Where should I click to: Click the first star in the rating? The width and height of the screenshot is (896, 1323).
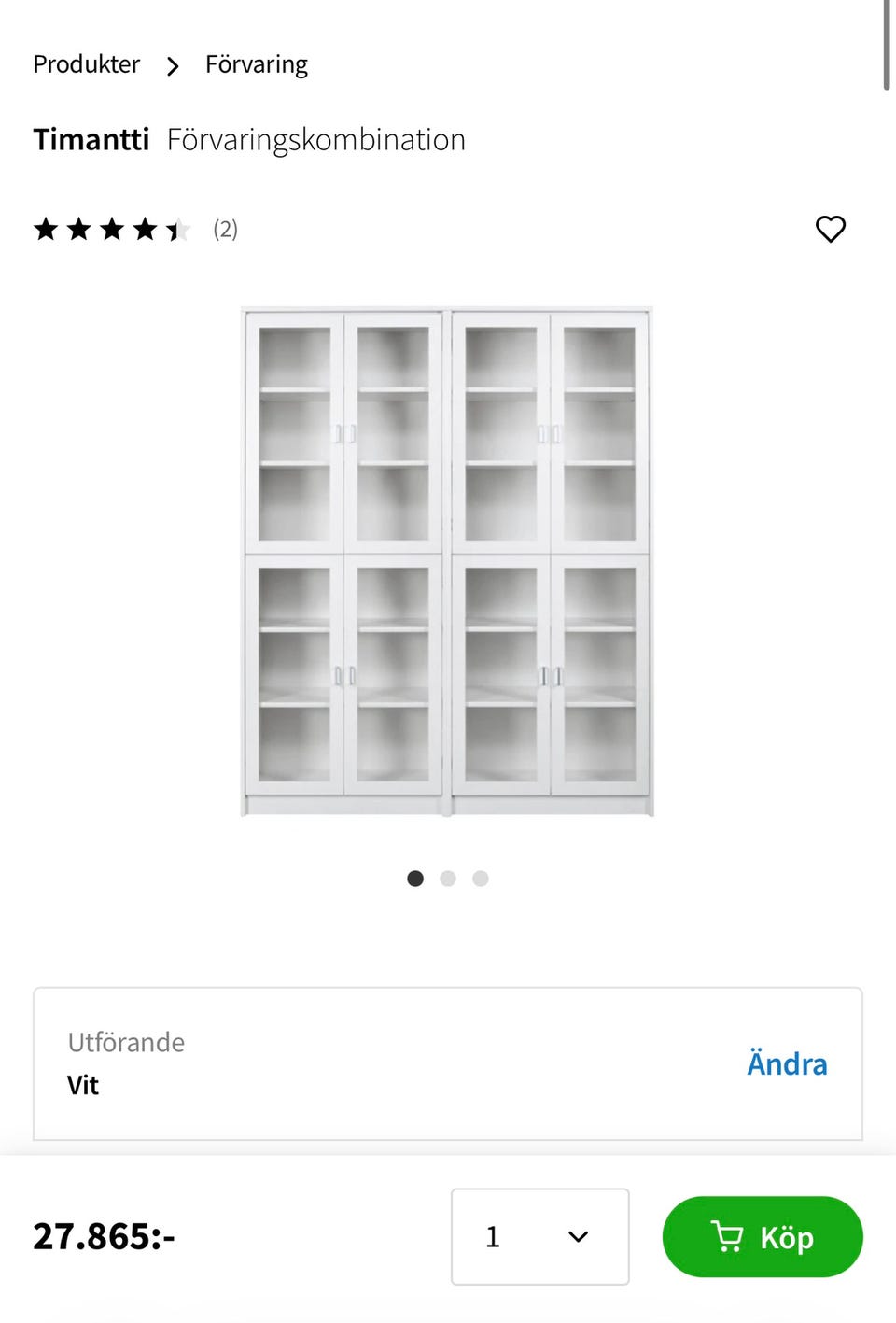[47, 229]
